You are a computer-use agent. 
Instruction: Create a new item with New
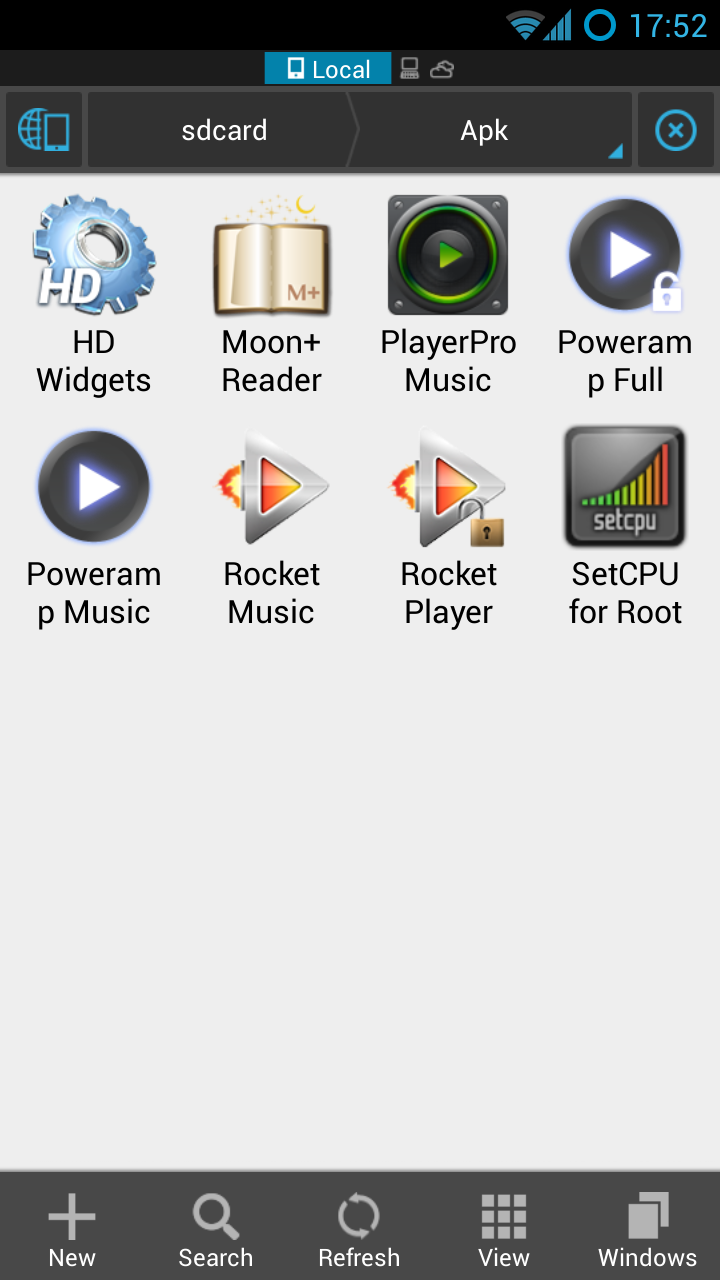[72, 1228]
